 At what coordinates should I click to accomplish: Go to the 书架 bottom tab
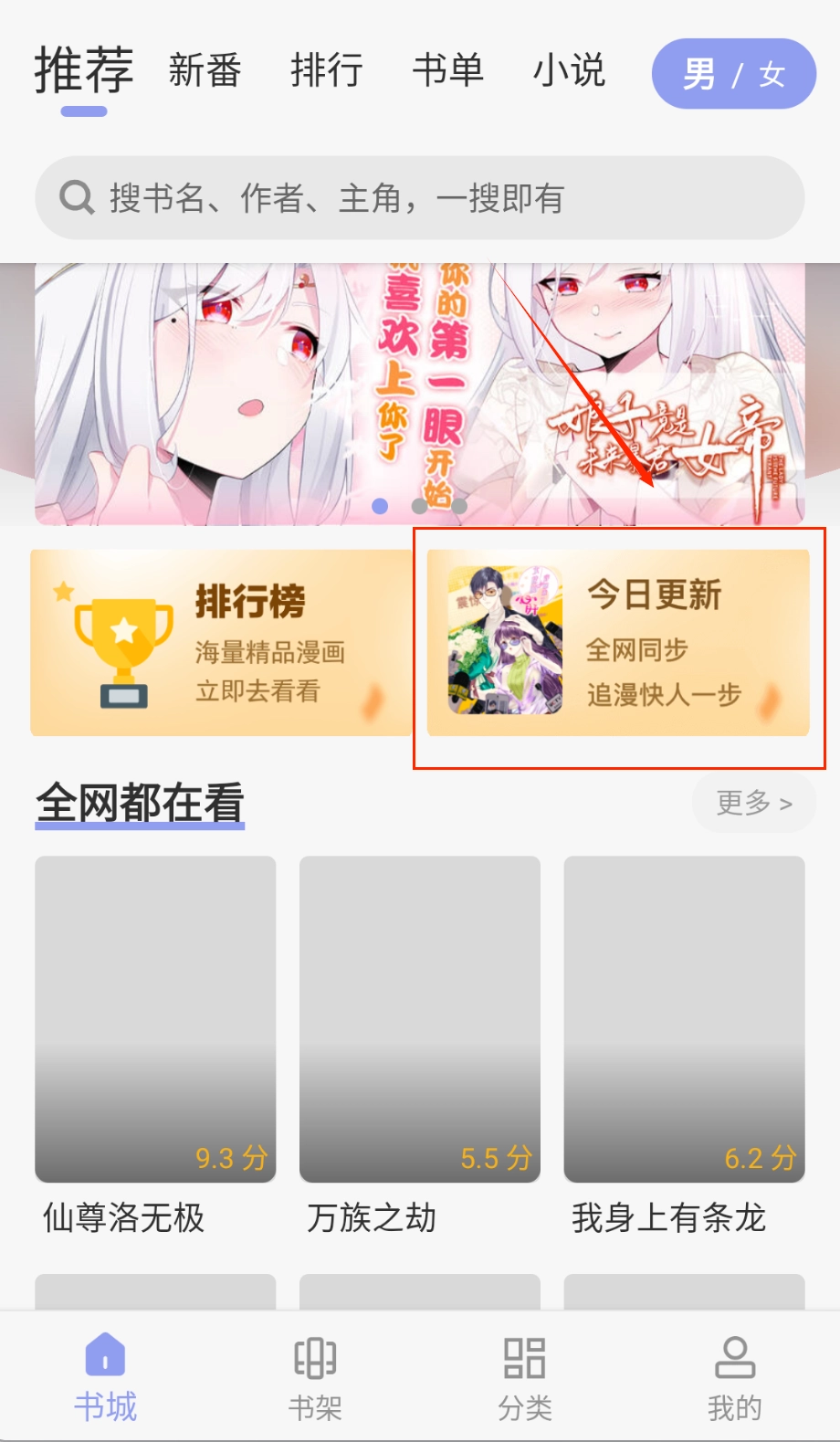click(x=315, y=1378)
